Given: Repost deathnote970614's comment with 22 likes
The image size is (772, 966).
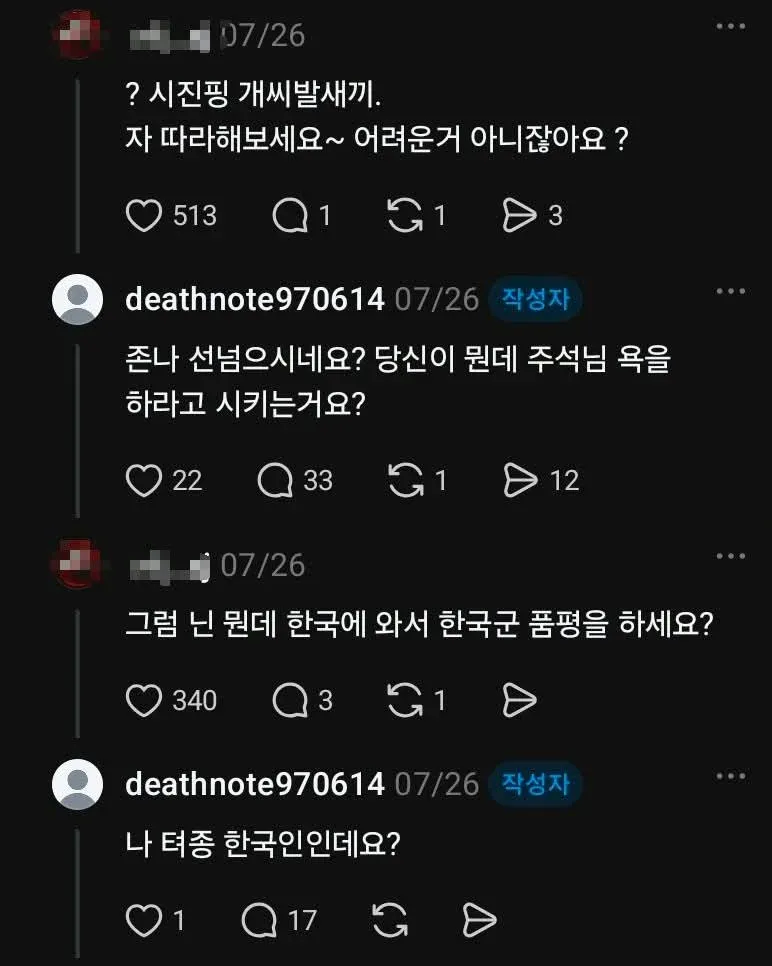Looking at the screenshot, I should point(405,481).
